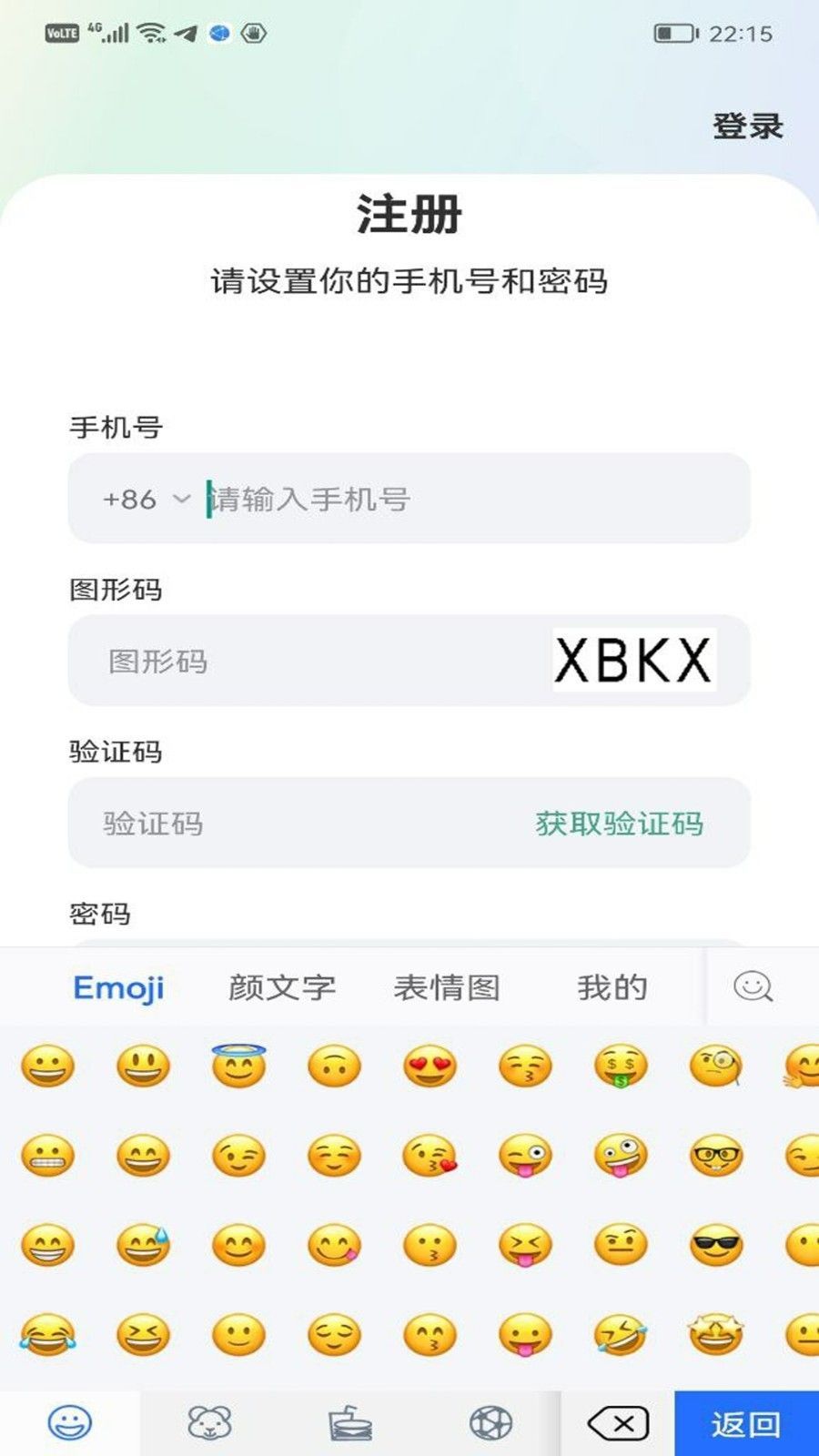Insert the tears of joy emoji
Image resolution: width=819 pixels, height=1456 pixels.
coord(47,1335)
